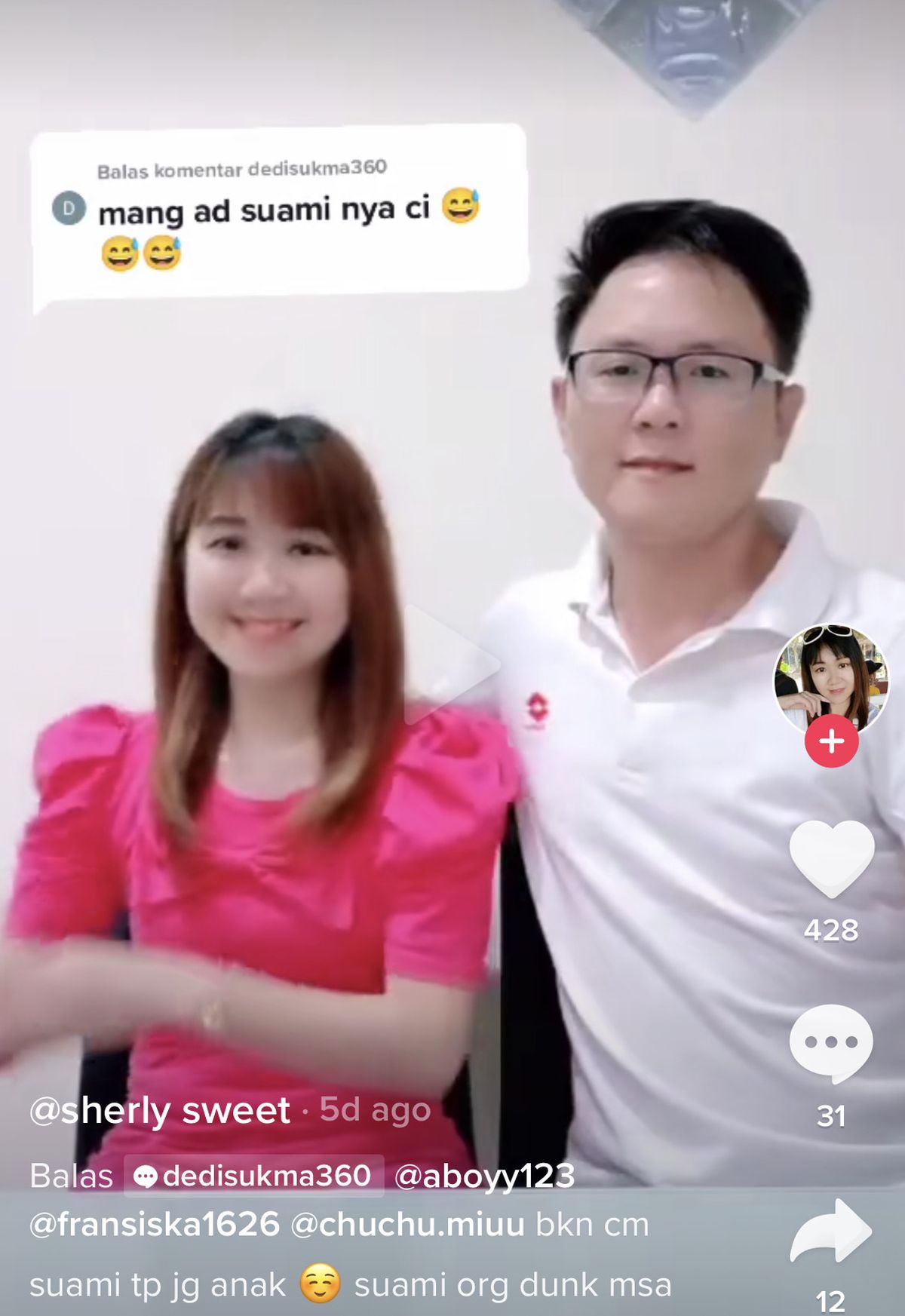
Task: Like this video with the heart icon
Action: pos(831,858)
